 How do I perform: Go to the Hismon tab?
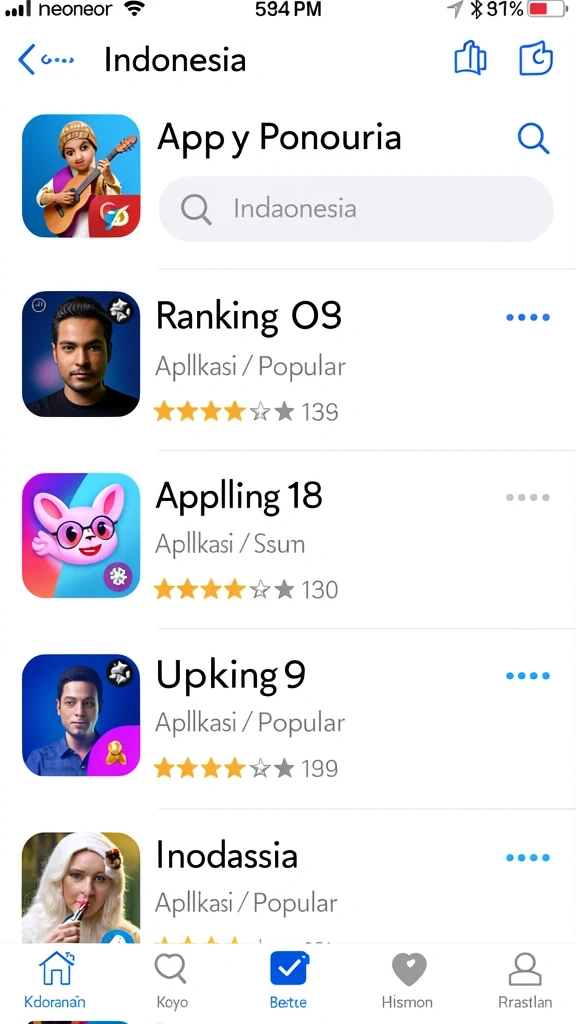[x=407, y=978]
